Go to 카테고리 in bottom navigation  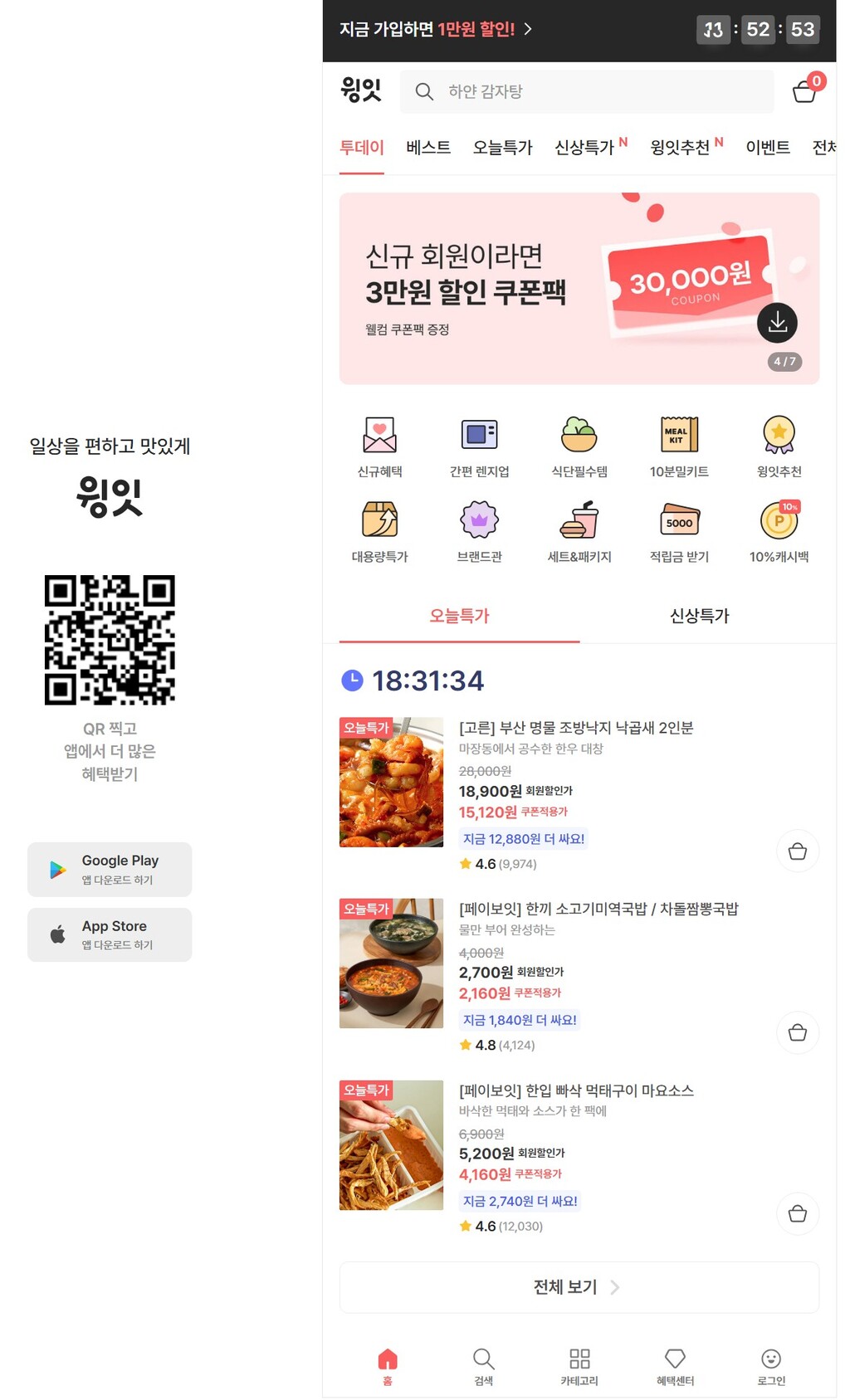(x=579, y=1367)
